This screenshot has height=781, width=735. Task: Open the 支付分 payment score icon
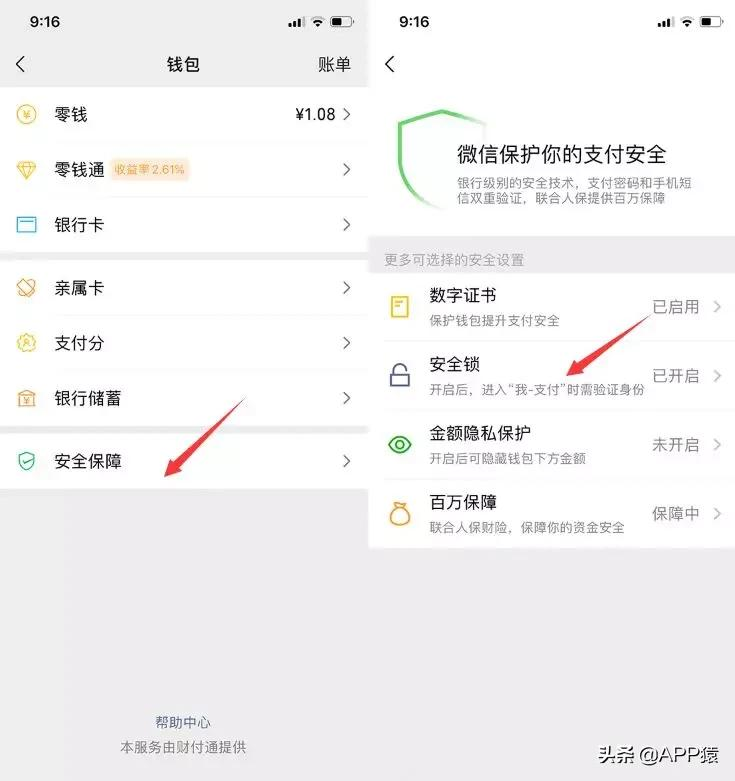[26, 343]
